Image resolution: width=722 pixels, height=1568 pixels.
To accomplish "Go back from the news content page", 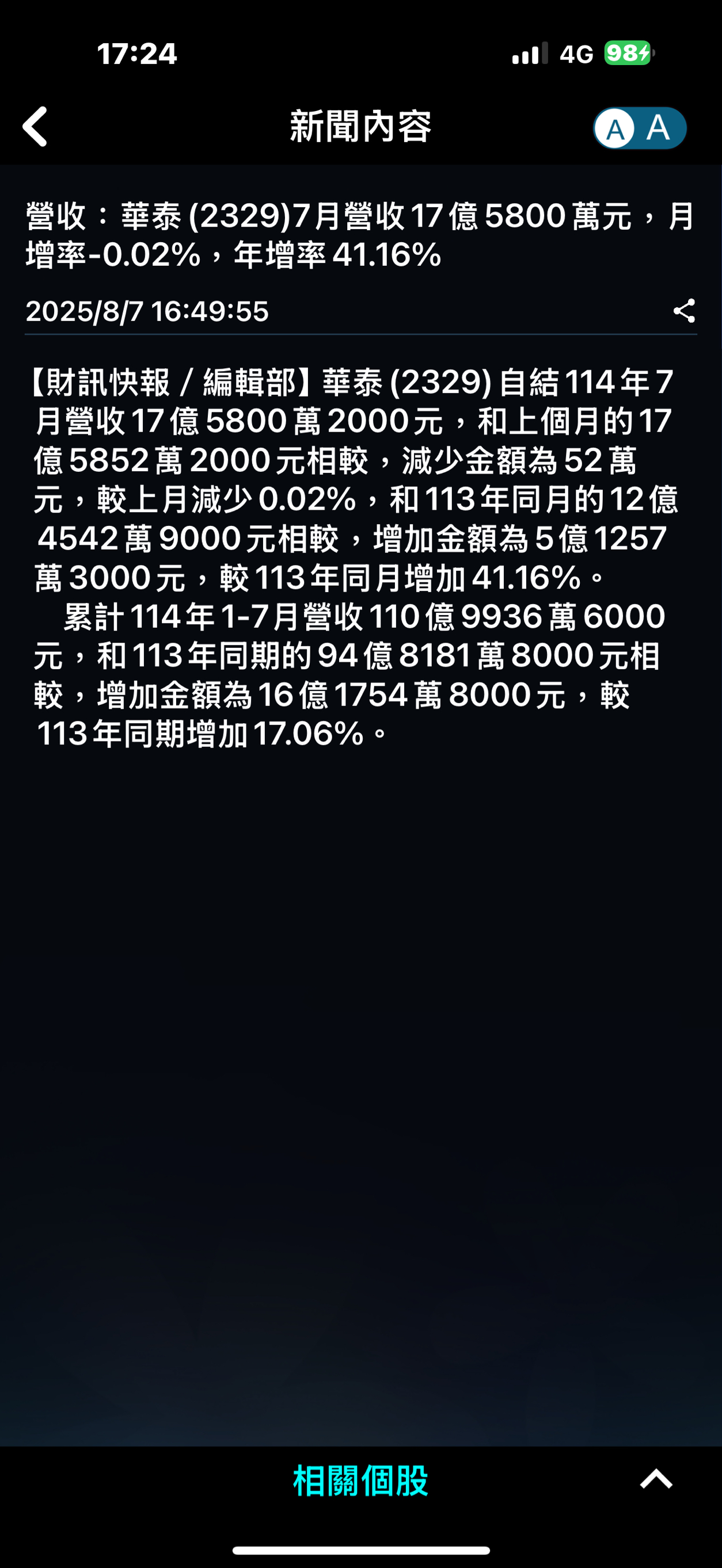I will click(x=35, y=127).
